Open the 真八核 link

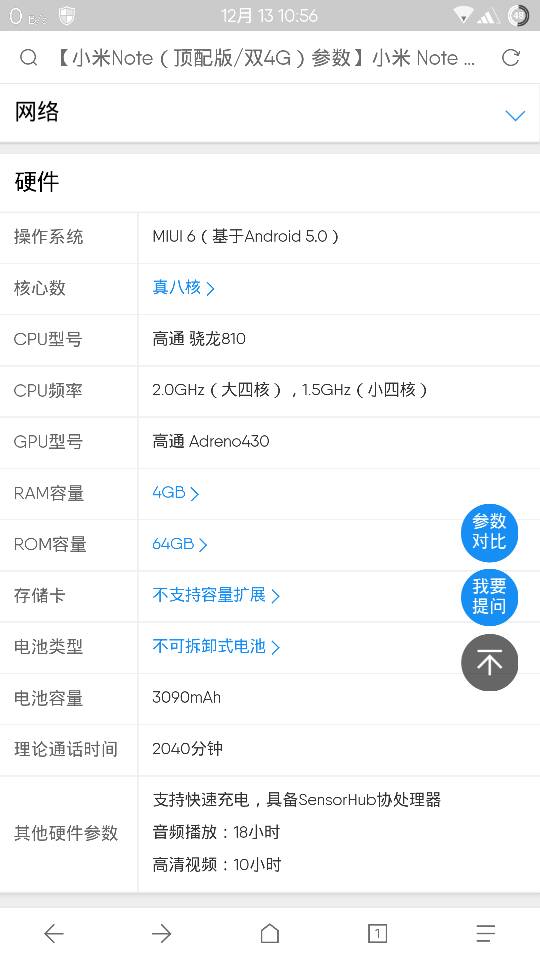pyautogui.click(x=183, y=287)
